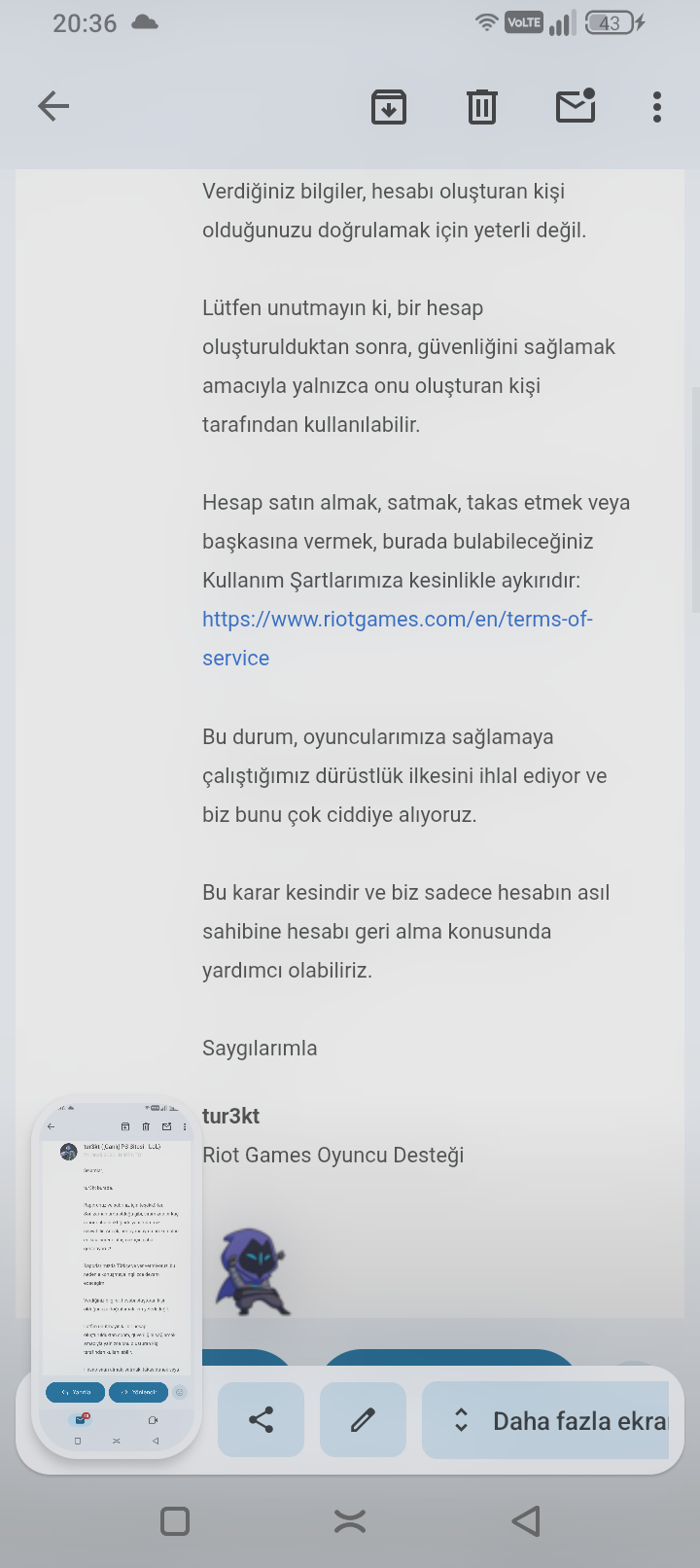Viewport: 700px width, 1568px height.
Task: Open the screenshot preview thumbnail
Action: 117,1276
